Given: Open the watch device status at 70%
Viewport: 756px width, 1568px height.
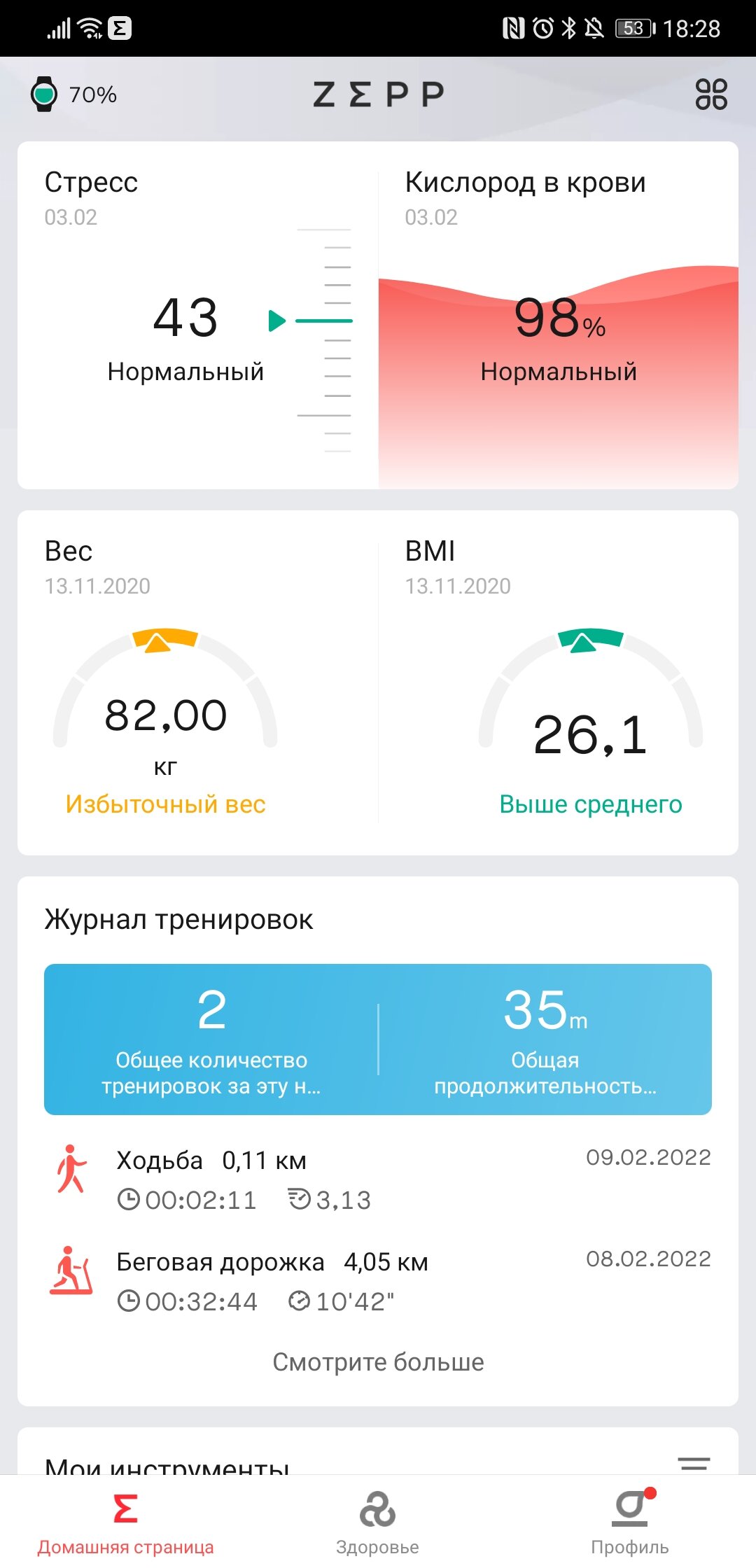Looking at the screenshot, I should coord(73,94).
